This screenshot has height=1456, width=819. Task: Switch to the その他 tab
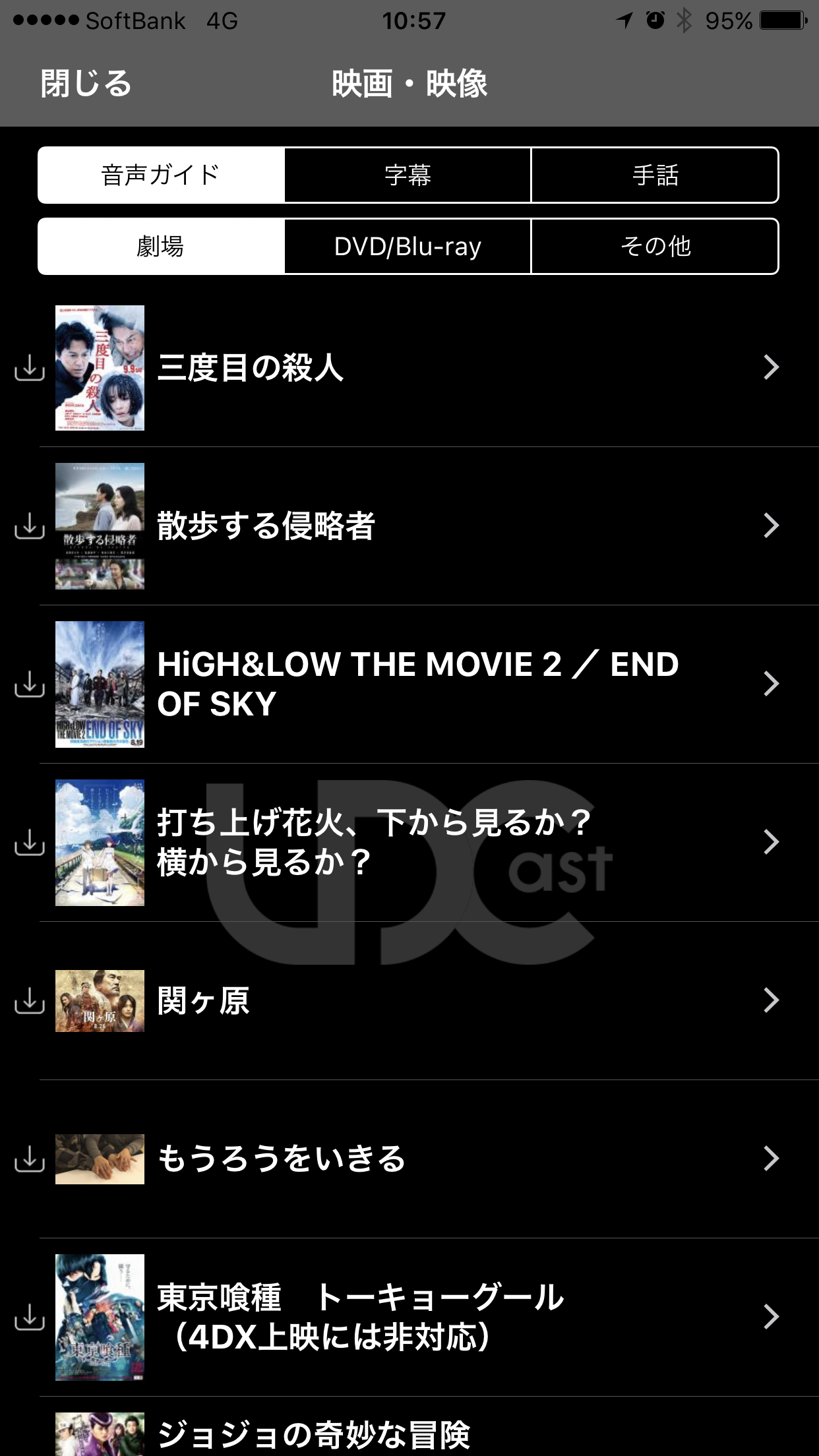pos(655,247)
